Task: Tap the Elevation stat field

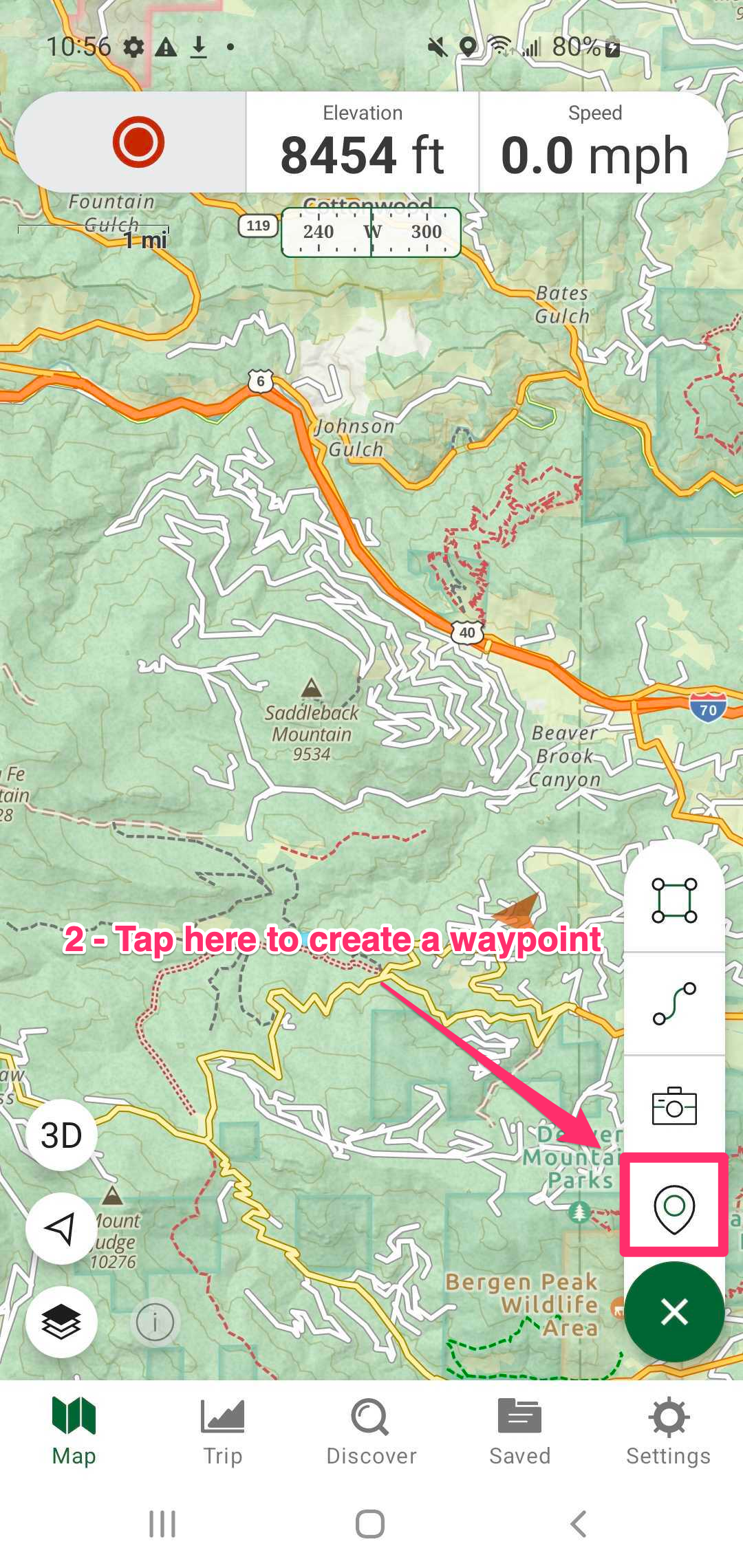Action: 363,142
